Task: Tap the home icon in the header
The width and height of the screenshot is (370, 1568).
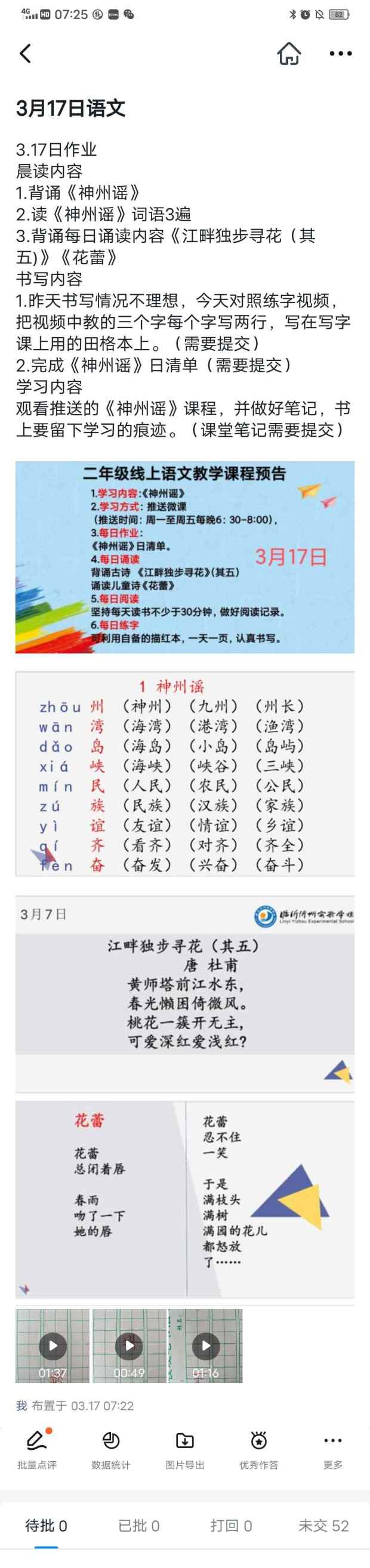Action: [x=289, y=54]
